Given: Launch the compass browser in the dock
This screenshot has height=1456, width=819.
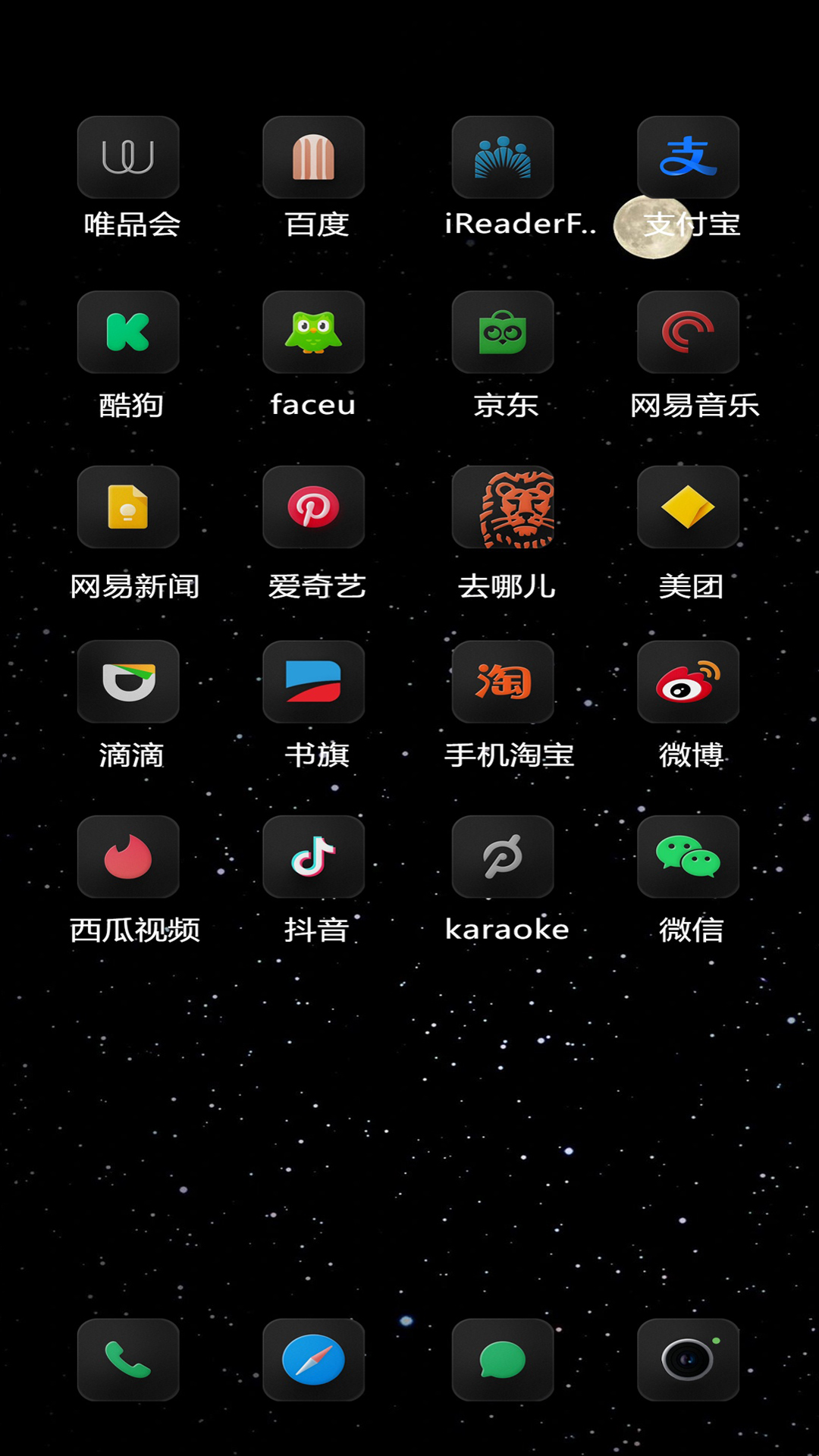Looking at the screenshot, I should [313, 1360].
